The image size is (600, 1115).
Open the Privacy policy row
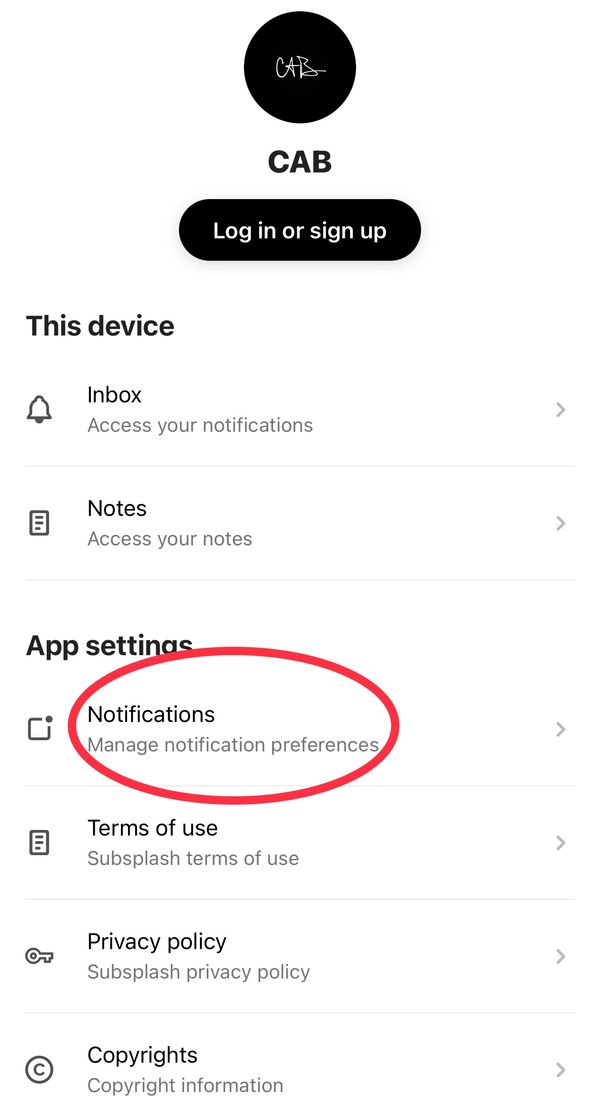pyautogui.click(x=299, y=956)
